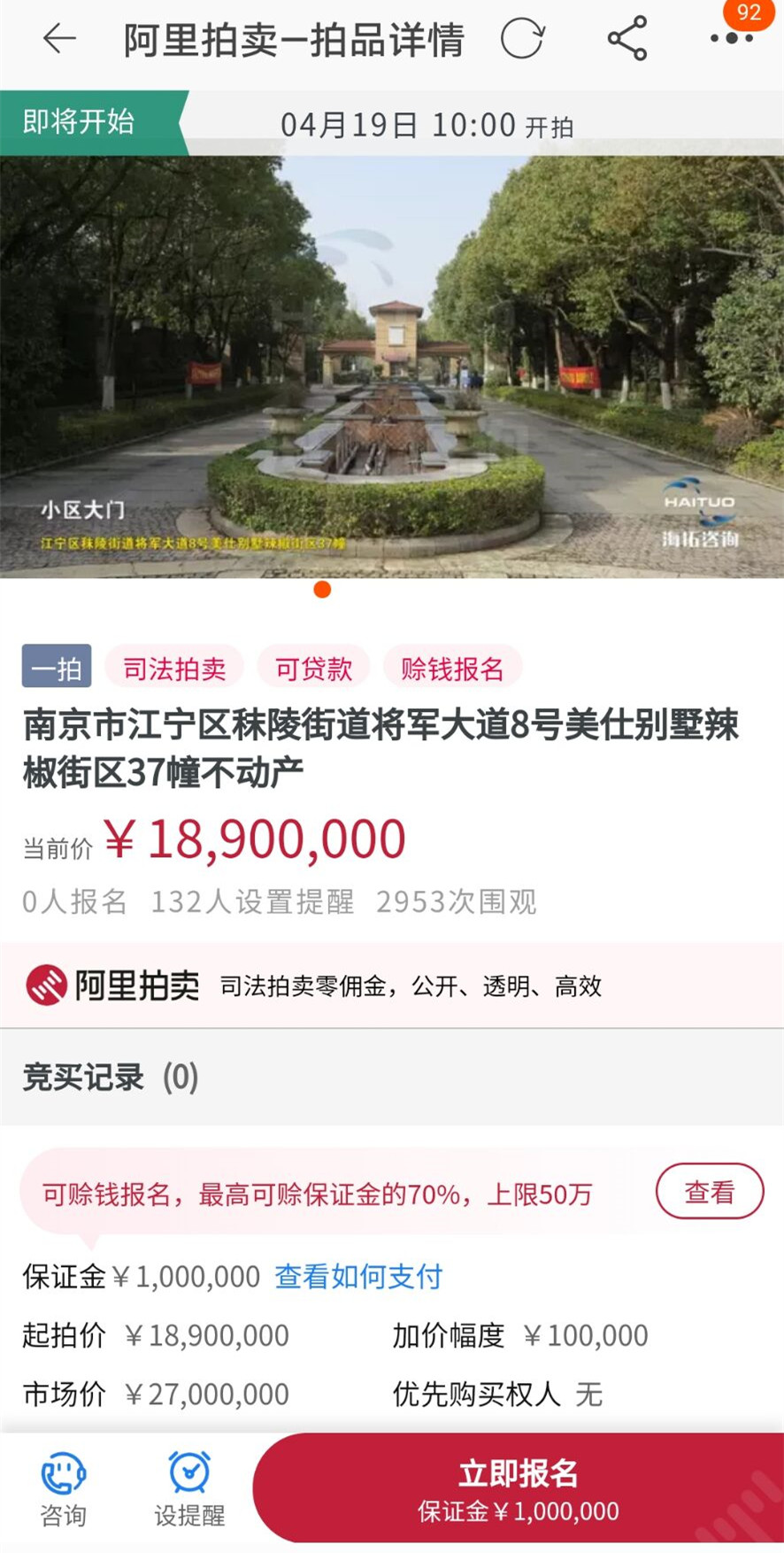Refresh the auction detail page

(522, 39)
